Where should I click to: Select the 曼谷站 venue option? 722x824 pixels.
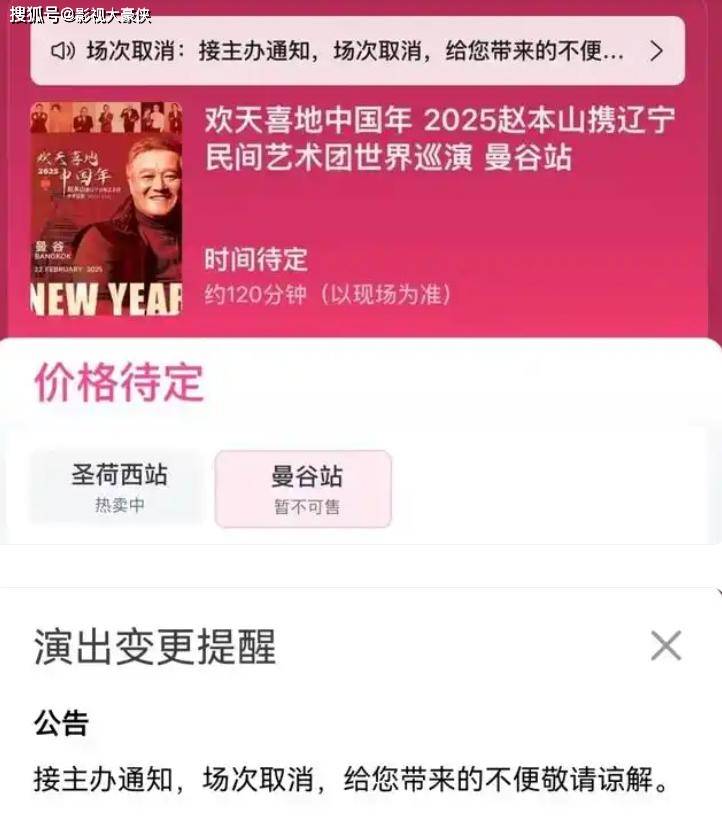click(x=305, y=489)
